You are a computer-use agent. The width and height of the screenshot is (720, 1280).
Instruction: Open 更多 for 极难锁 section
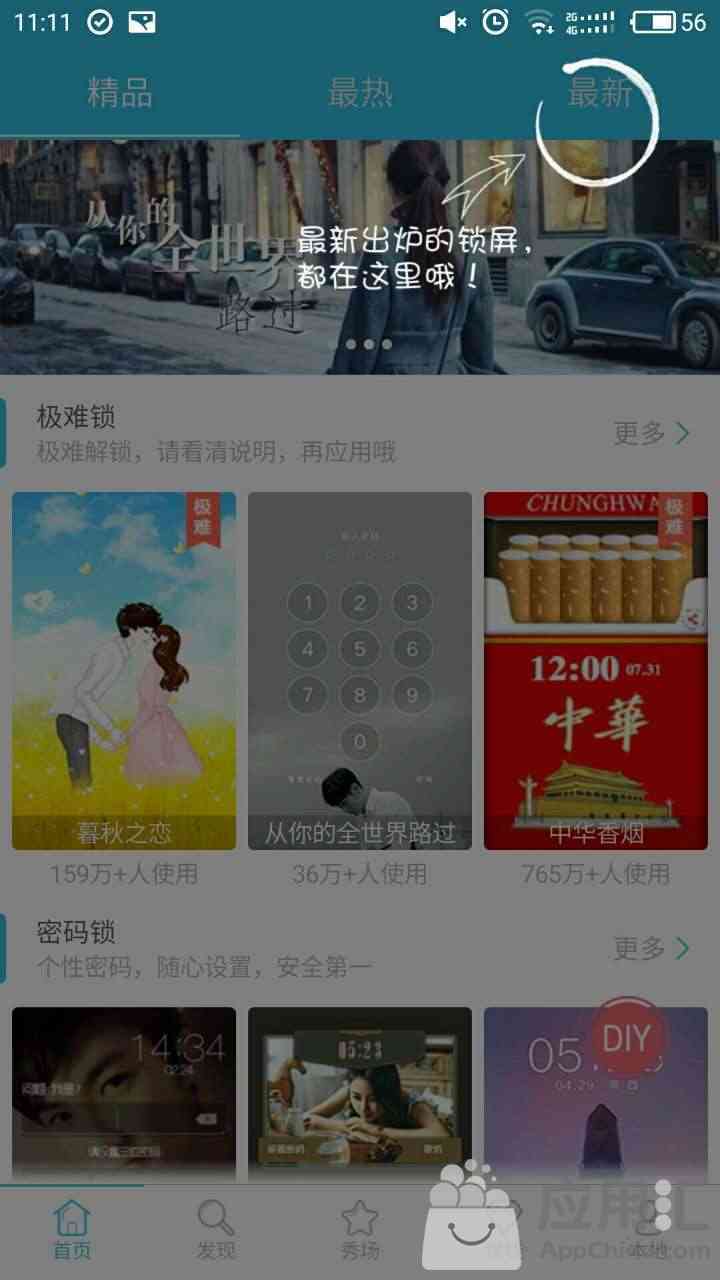pyautogui.click(x=652, y=433)
